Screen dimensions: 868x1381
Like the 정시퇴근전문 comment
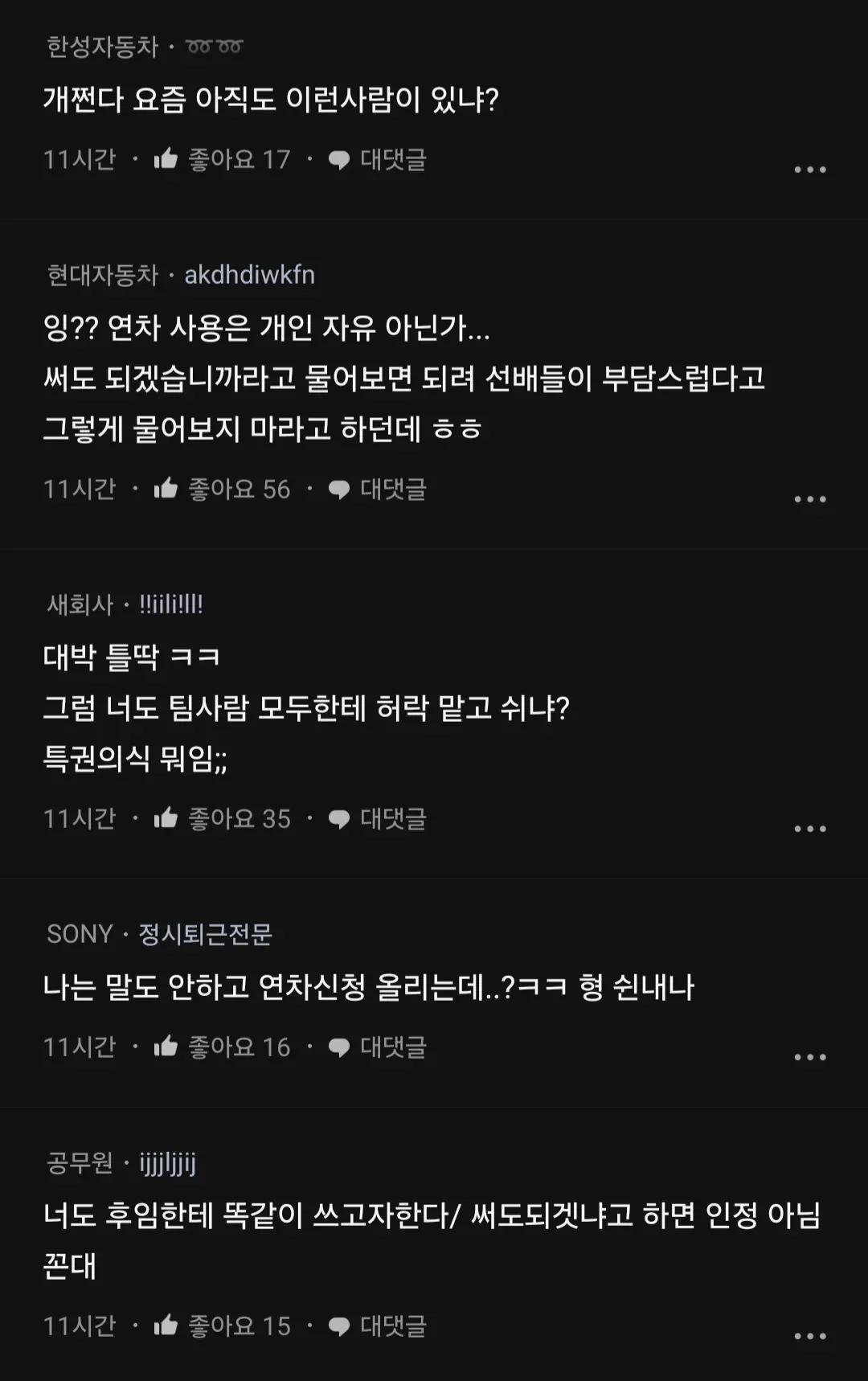[x=166, y=1047]
